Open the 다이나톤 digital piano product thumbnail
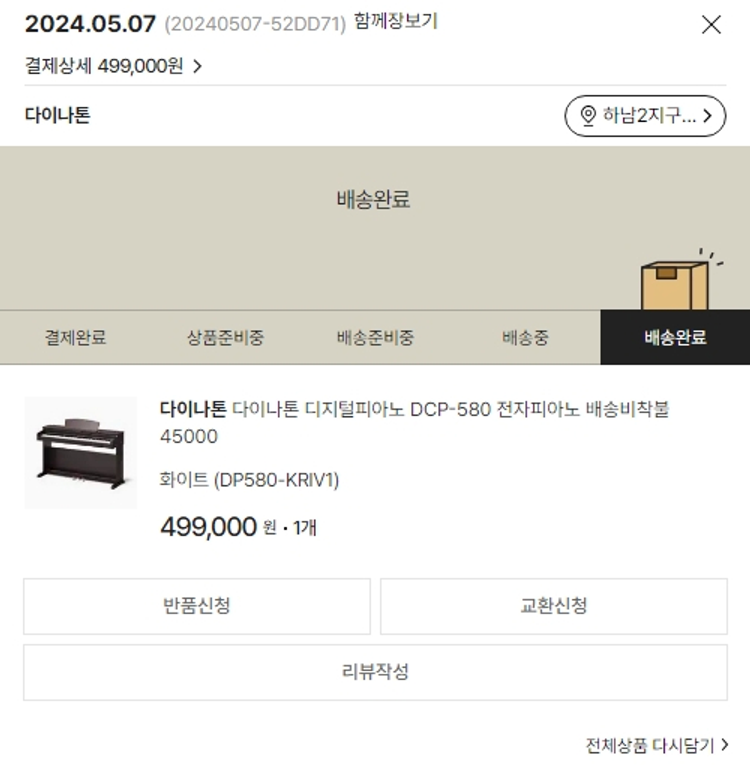 point(80,453)
